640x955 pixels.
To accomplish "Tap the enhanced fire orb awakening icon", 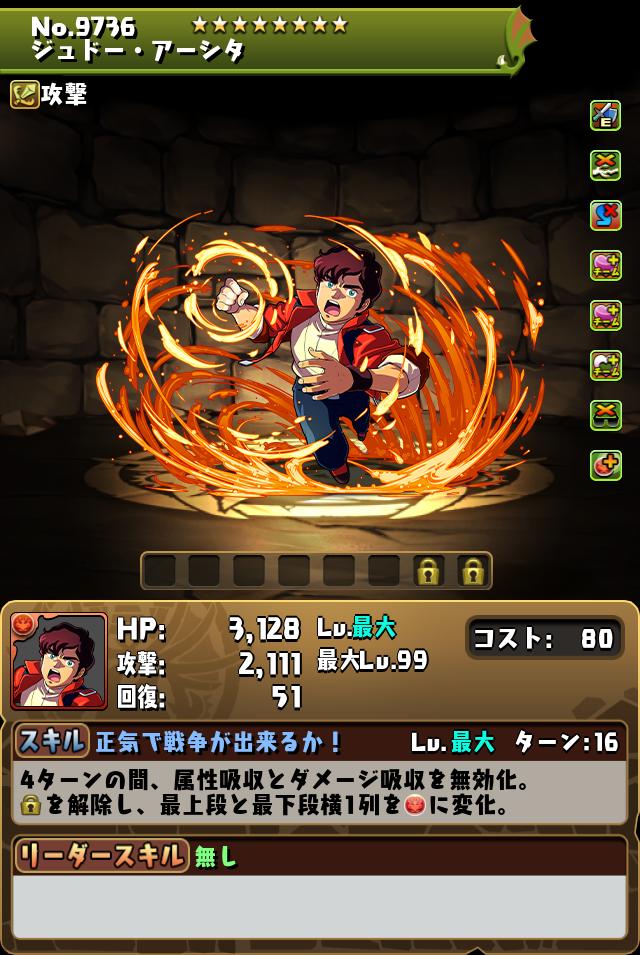I will pos(605,465).
